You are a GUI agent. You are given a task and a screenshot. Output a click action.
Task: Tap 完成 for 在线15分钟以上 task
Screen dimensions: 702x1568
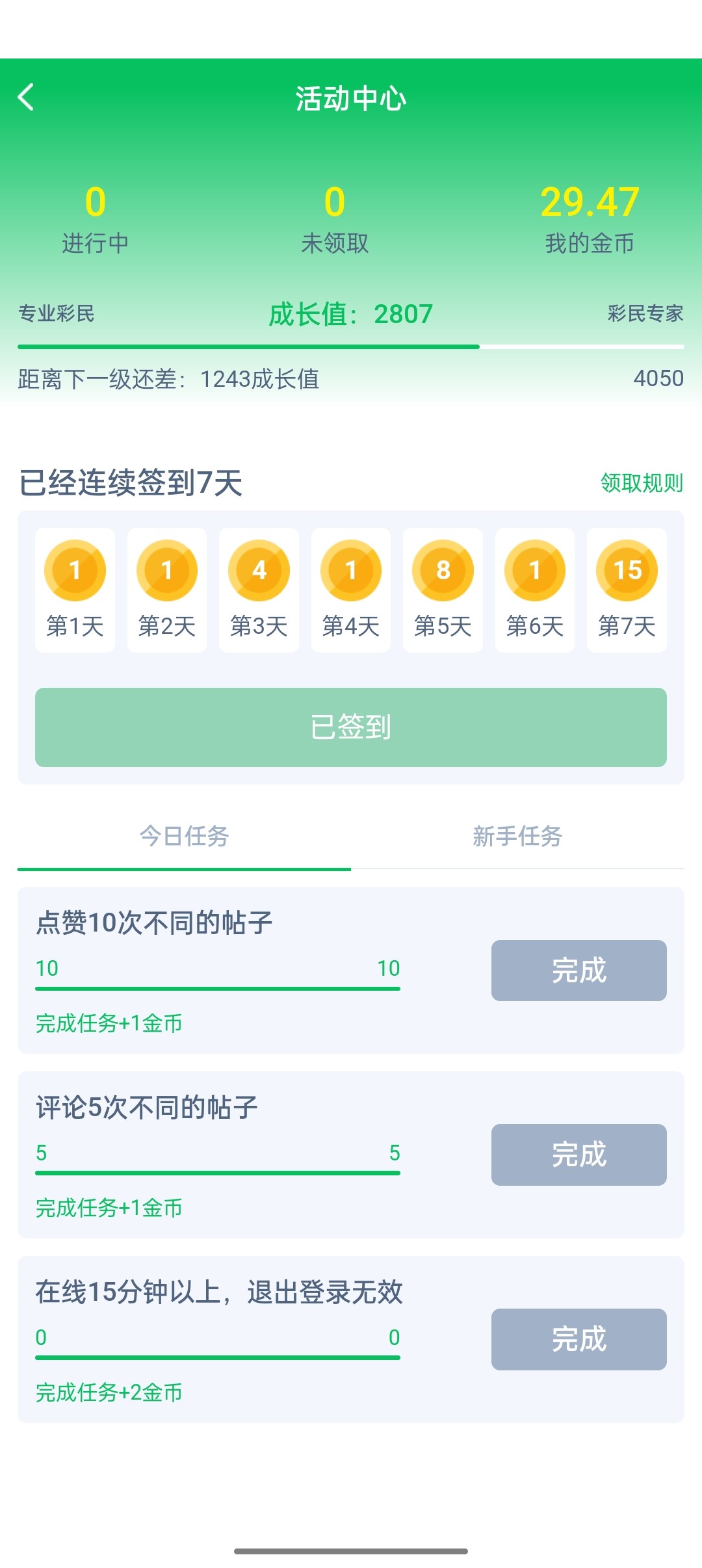pyautogui.click(x=578, y=1339)
